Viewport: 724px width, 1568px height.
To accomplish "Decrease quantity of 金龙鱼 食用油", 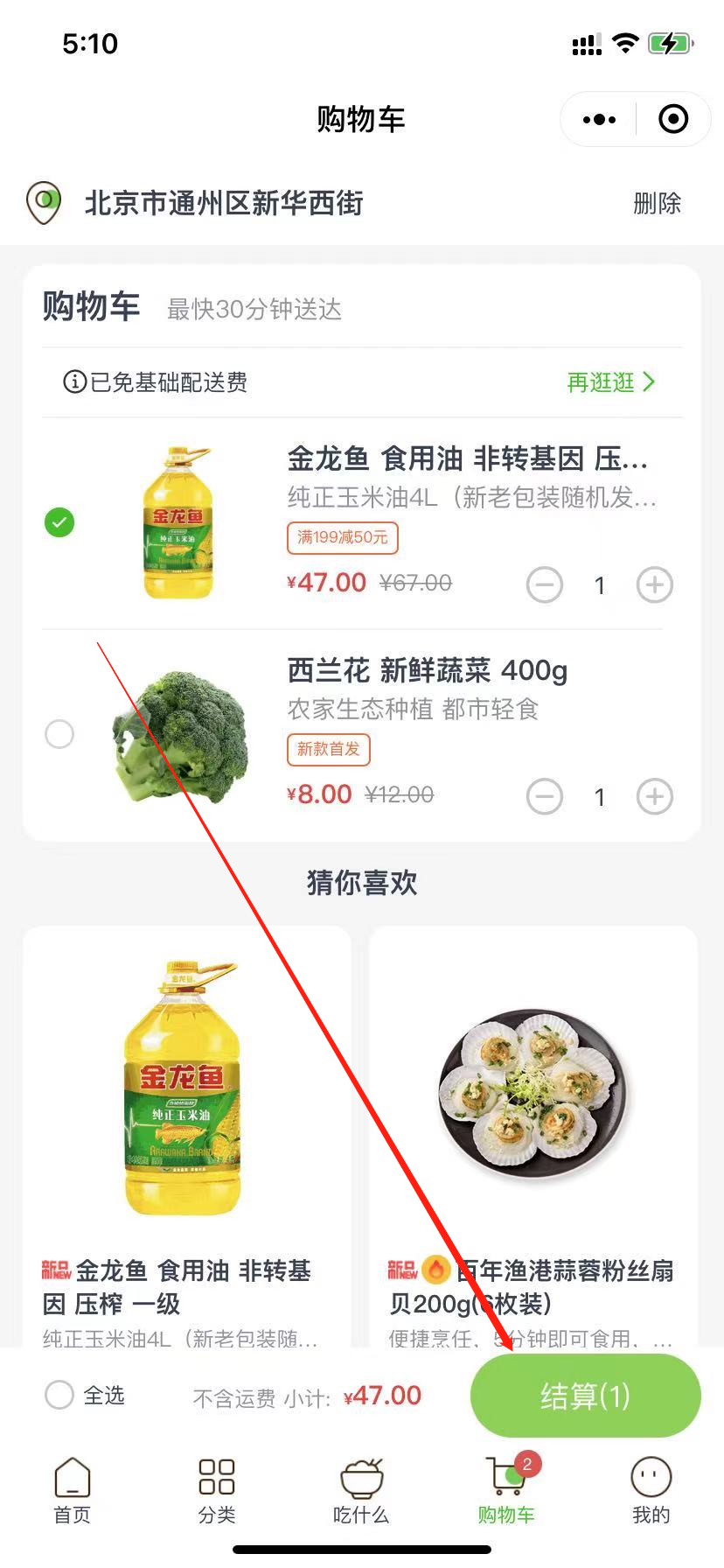I will pos(545,584).
